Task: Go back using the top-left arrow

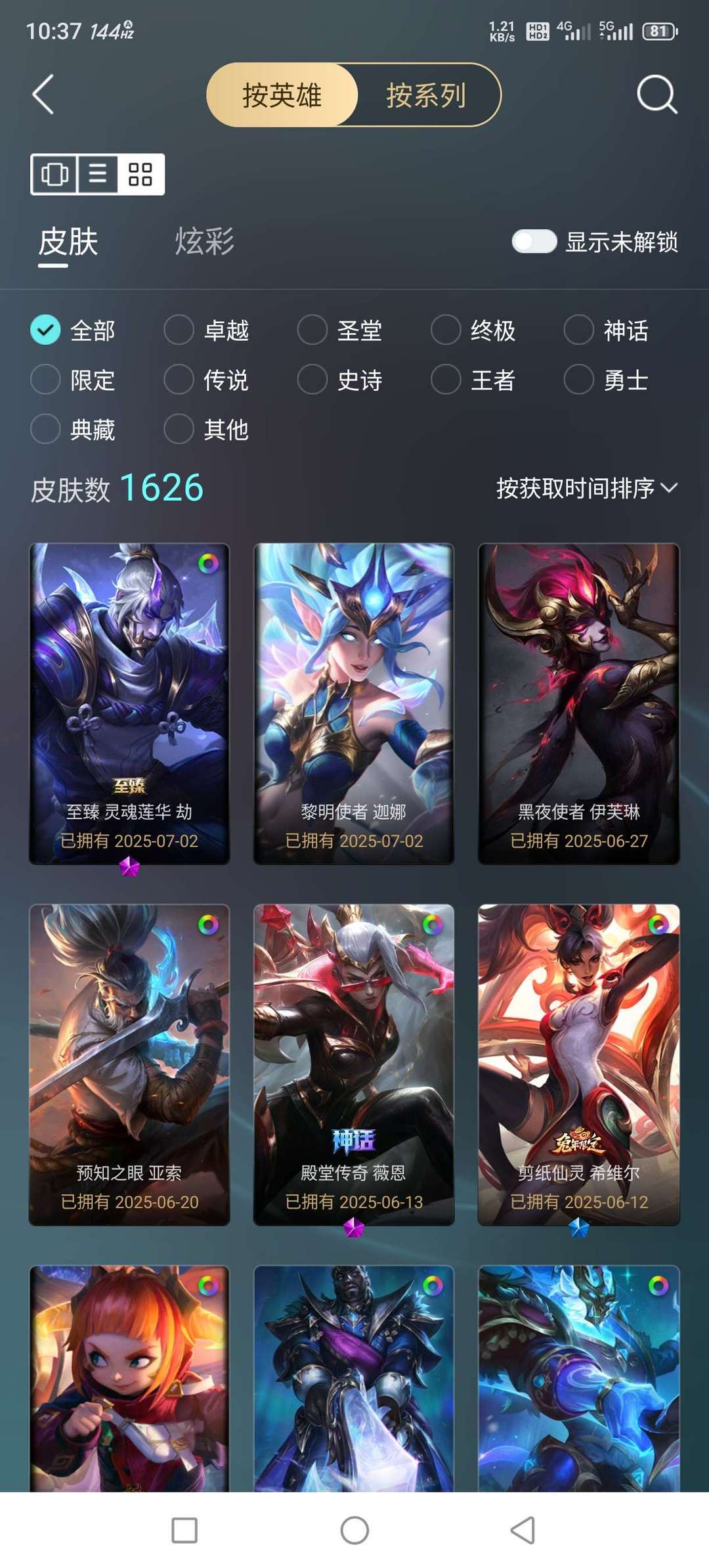Action: pyautogui.click(x=43, y=95)
